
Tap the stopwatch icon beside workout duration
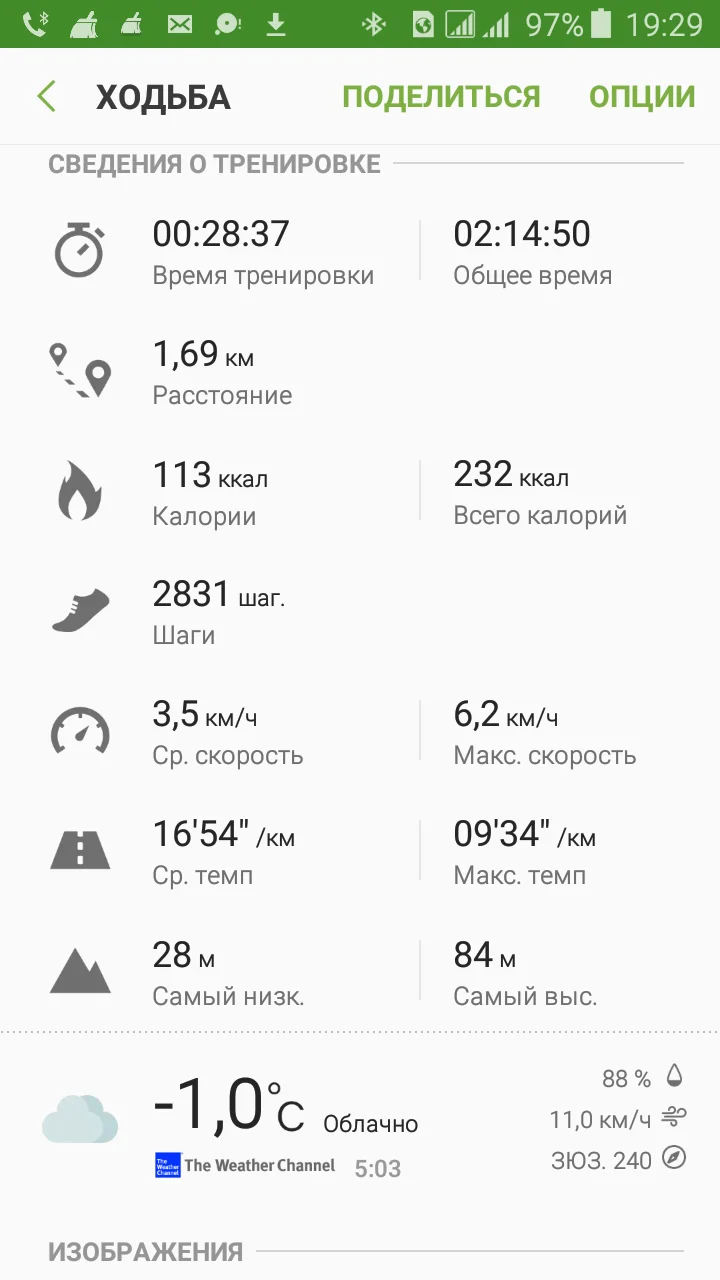point(80,248)
